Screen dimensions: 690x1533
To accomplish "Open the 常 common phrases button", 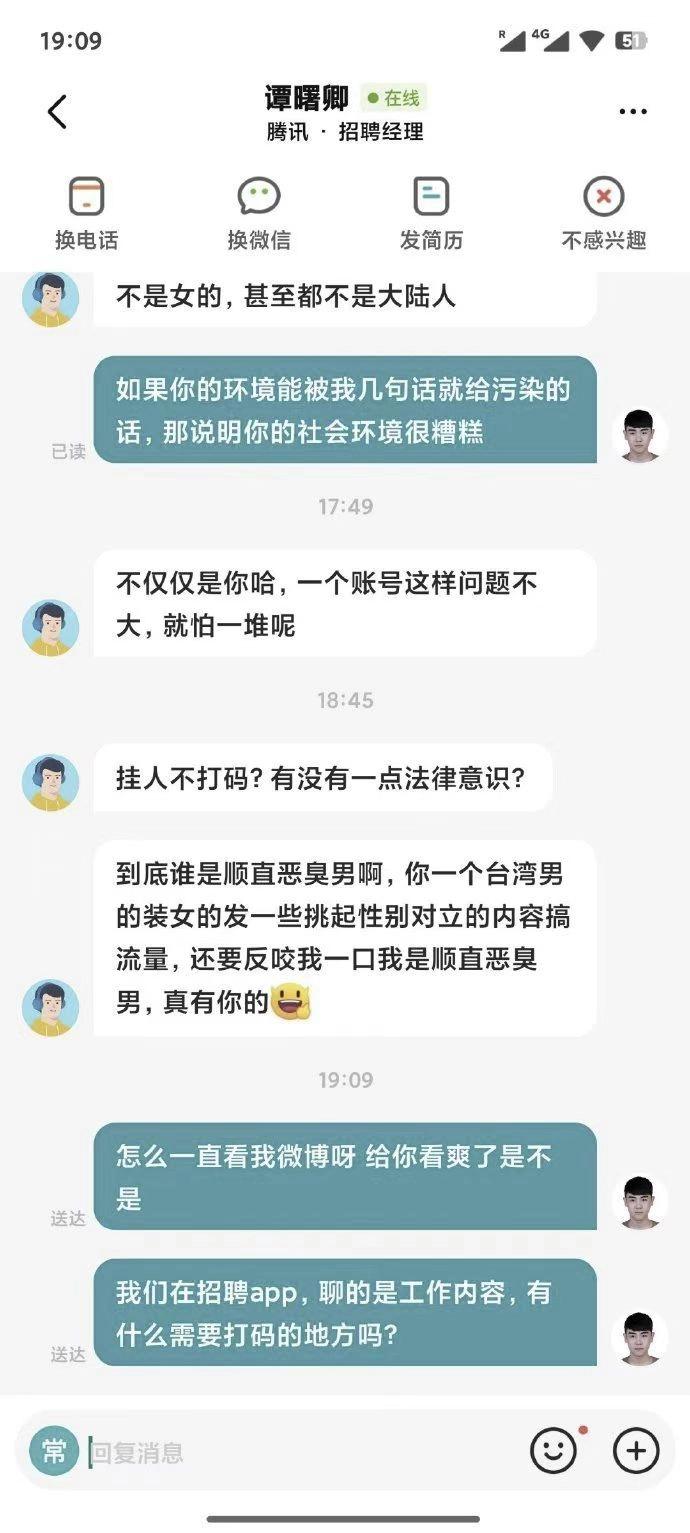I will [x=54, y=1451].
